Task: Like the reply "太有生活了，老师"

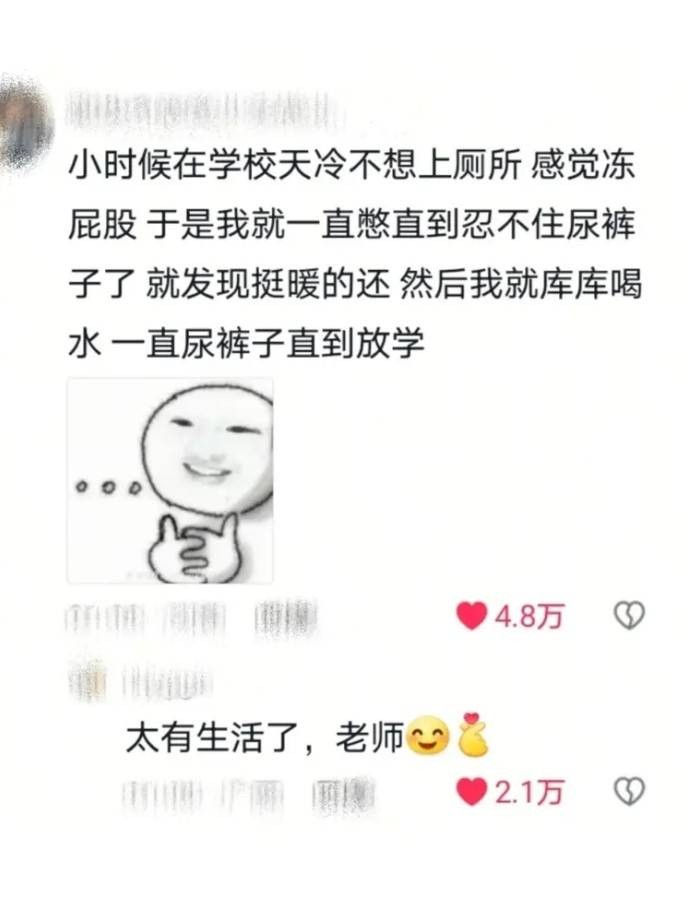Action: (x=471, y=792)
